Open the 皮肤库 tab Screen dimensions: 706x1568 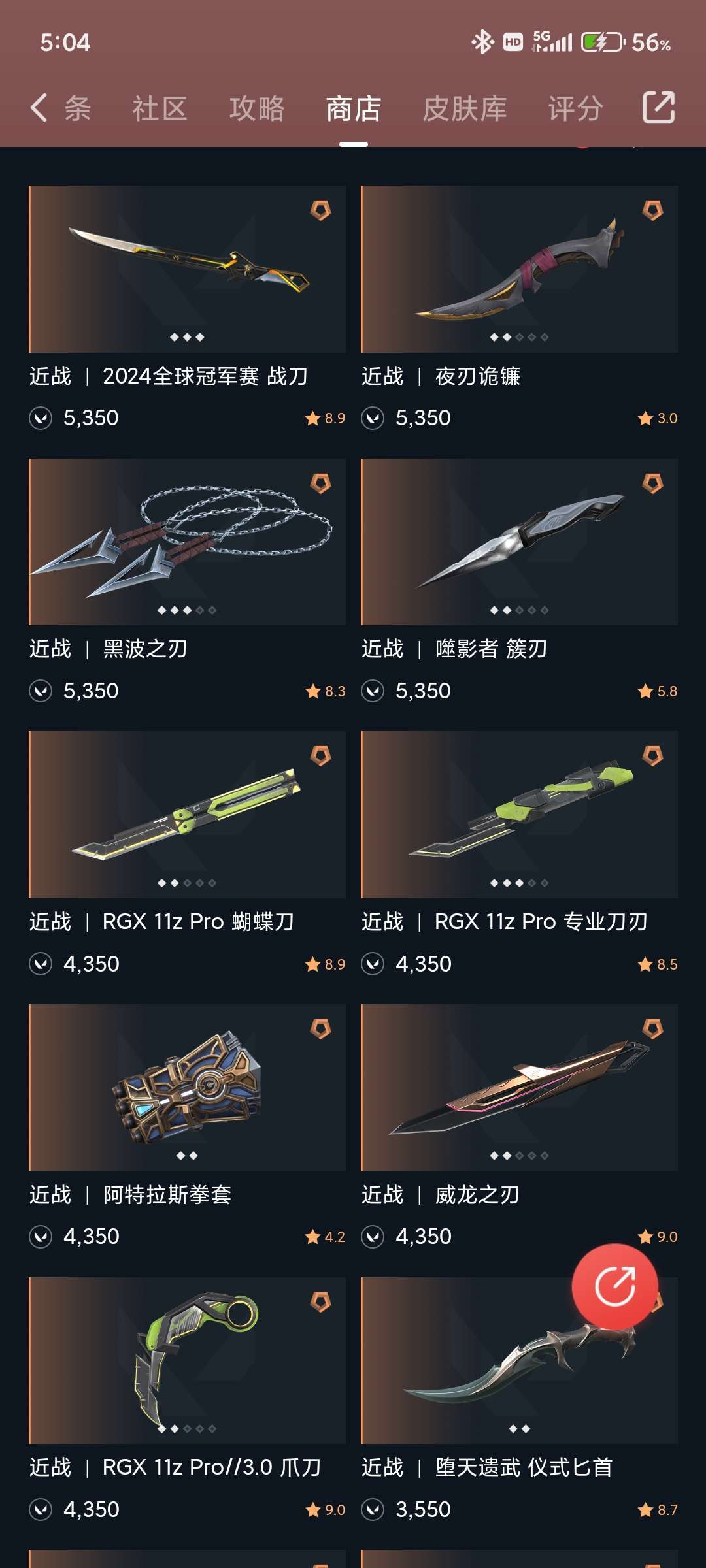465,108
